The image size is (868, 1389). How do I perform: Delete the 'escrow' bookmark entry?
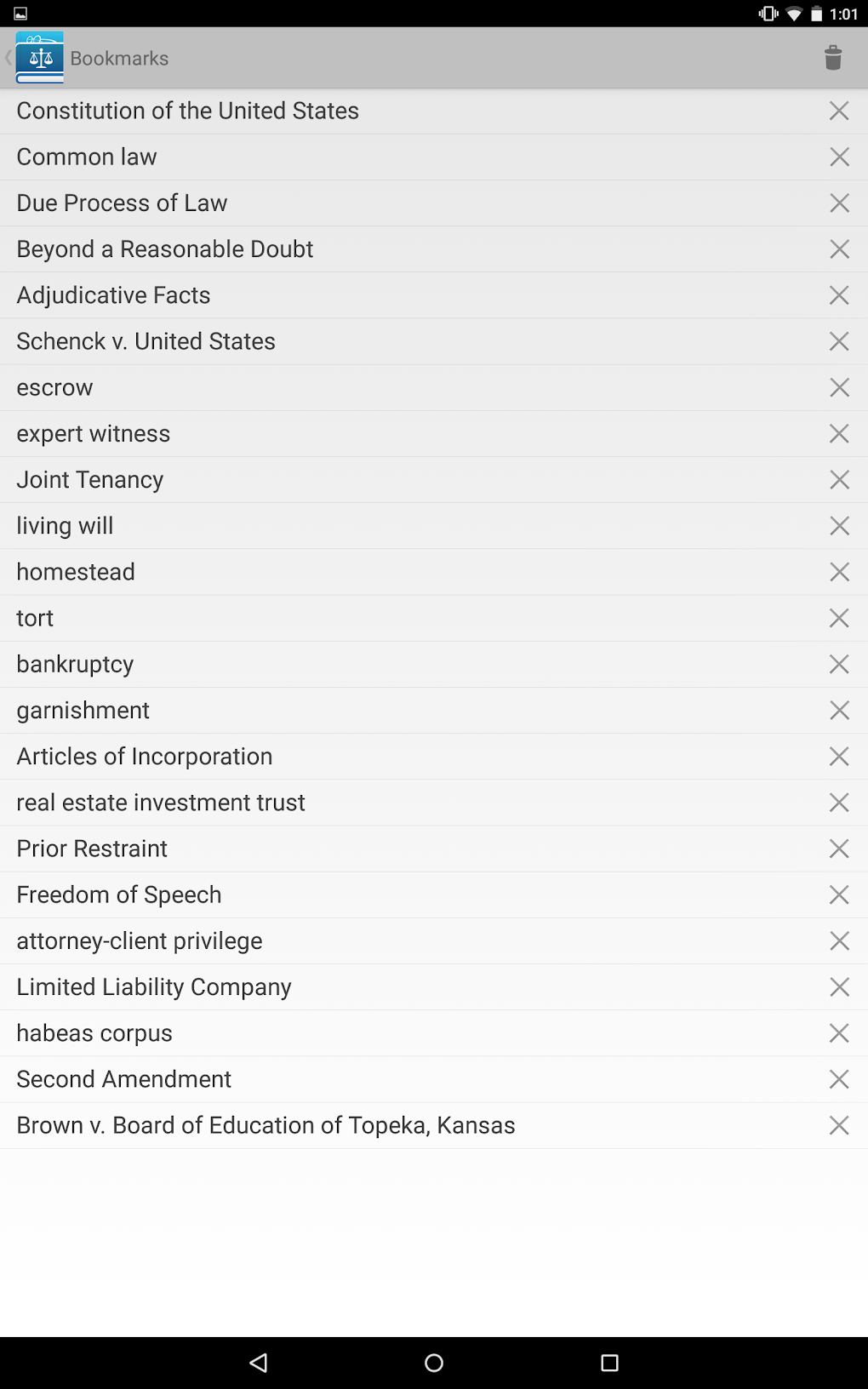point(839,387)
